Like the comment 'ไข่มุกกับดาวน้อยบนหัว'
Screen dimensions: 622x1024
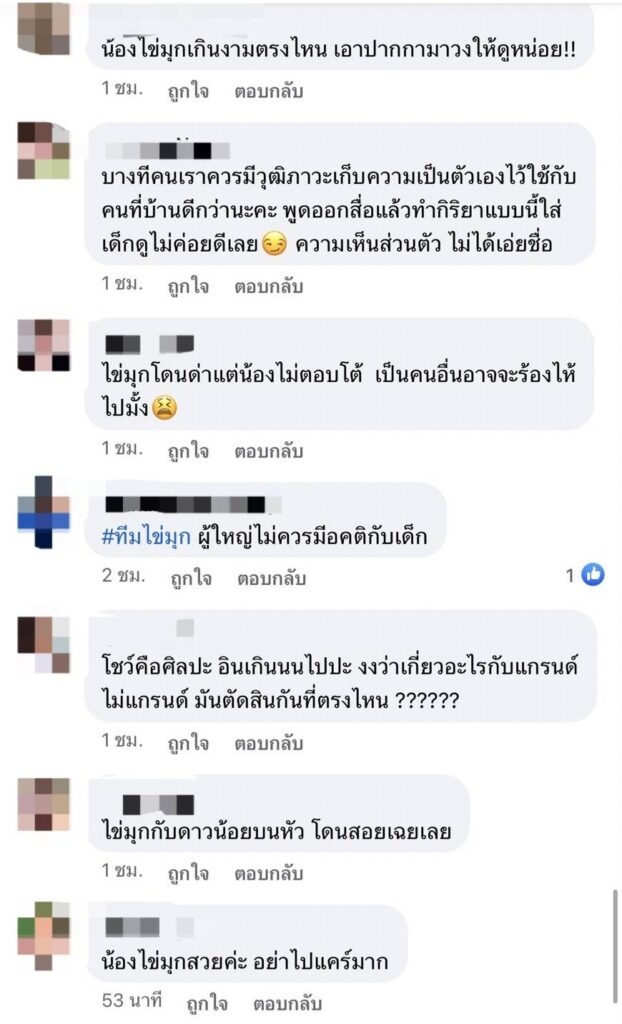(x=187, y=873)
